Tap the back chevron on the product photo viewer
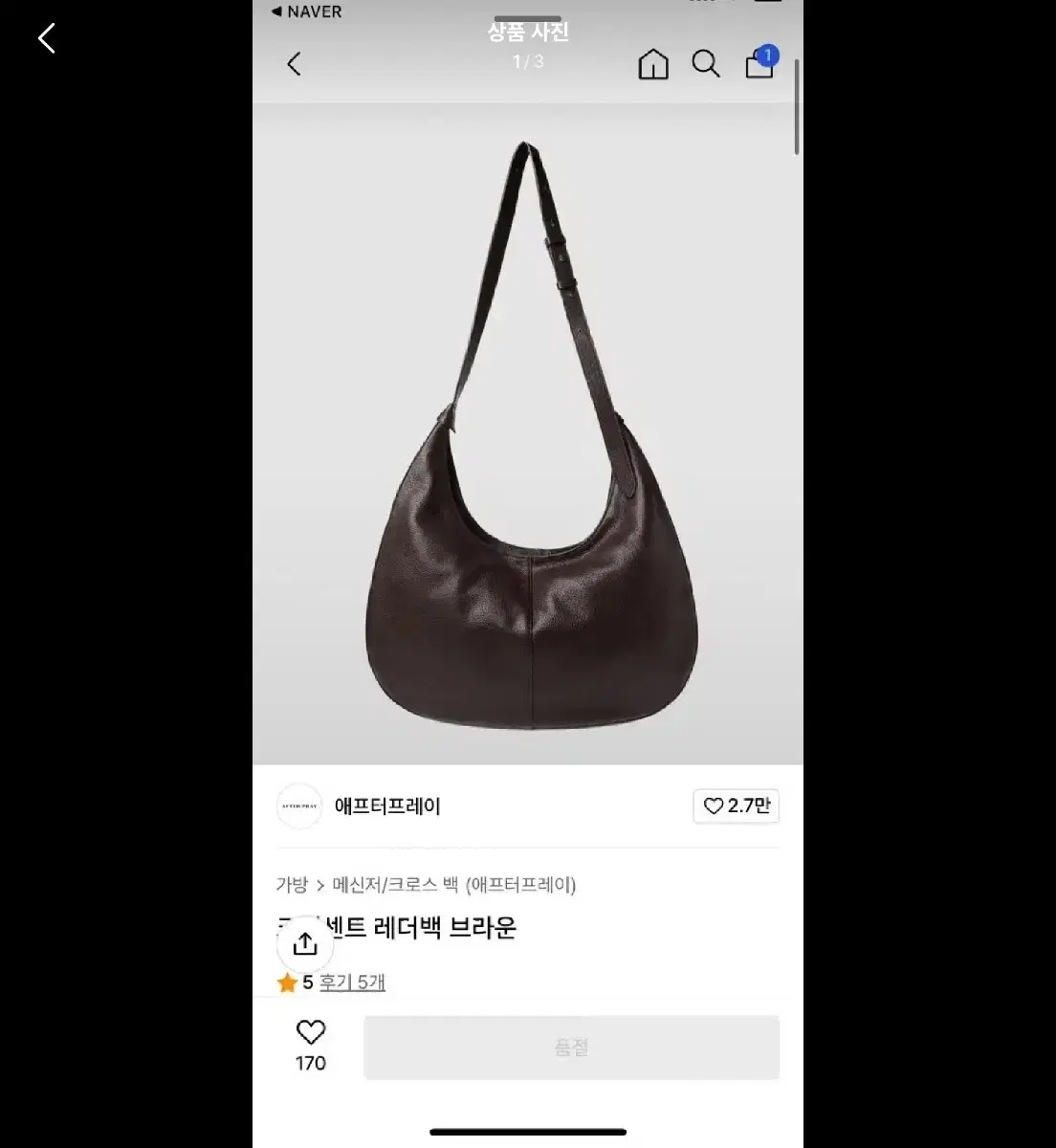Screen dimensions: 1056x1148 tap(294, 64)
